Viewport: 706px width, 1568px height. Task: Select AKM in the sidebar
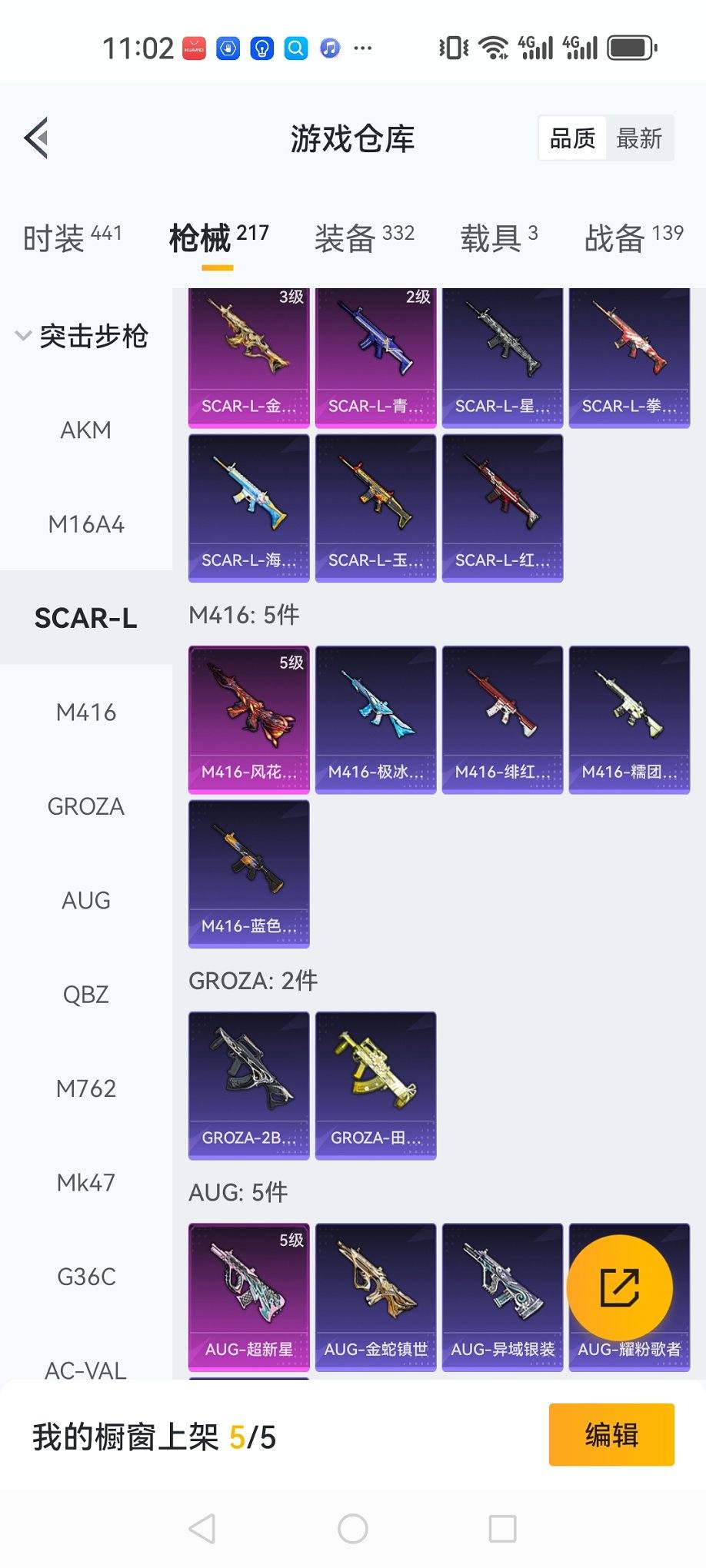coord(85,430)
